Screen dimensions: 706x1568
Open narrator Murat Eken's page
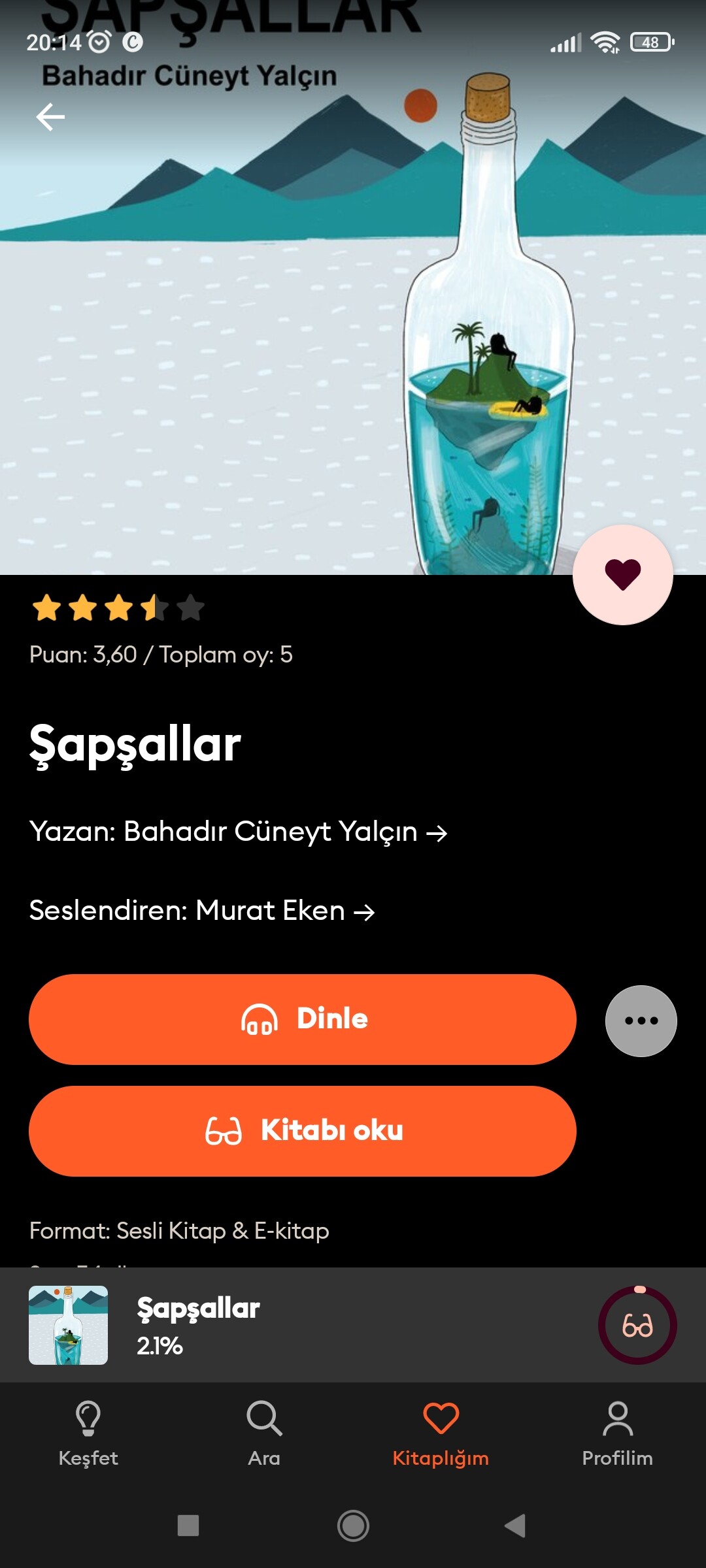(201, 911)
